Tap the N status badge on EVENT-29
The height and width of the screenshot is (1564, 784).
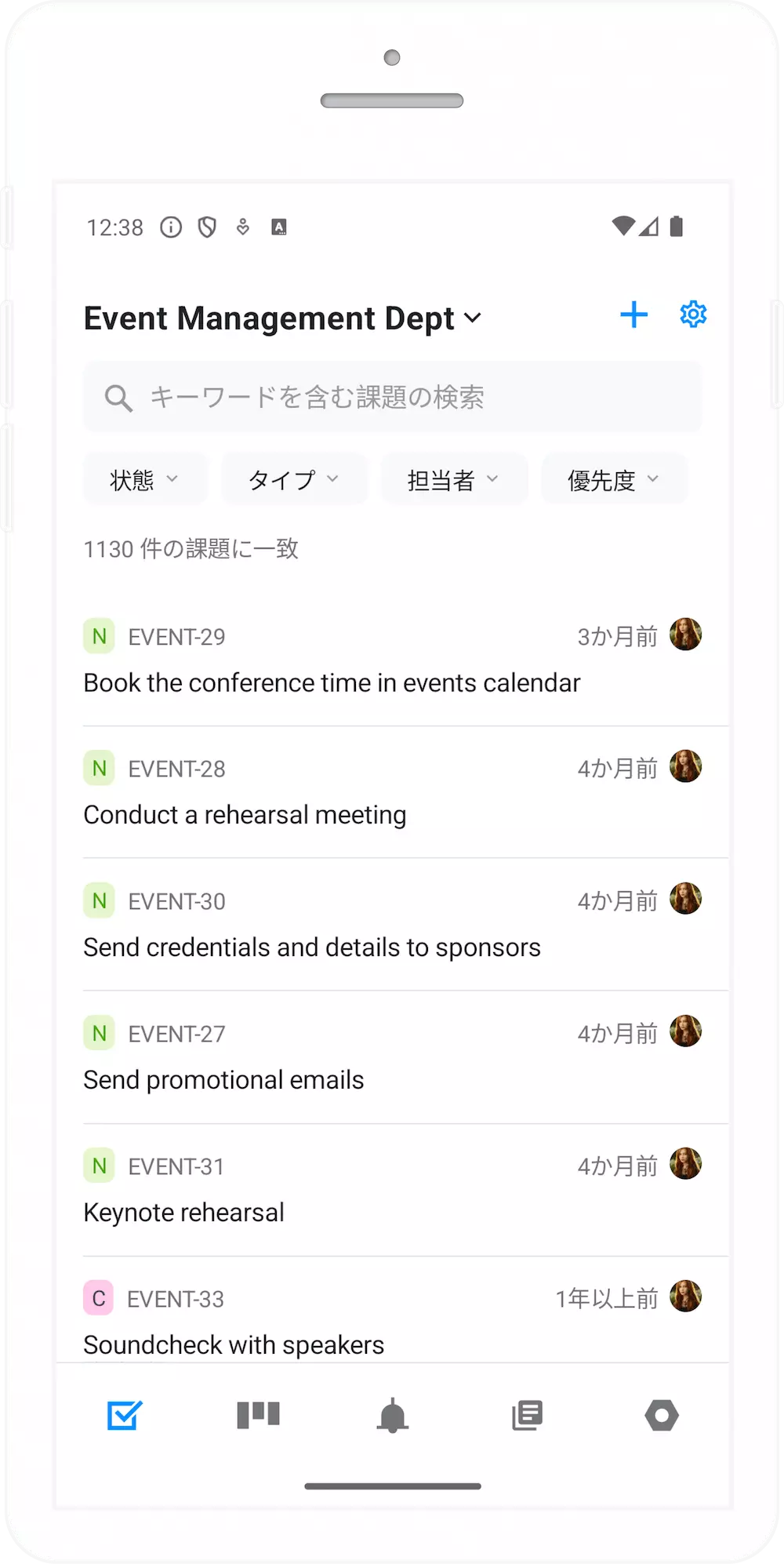click(x=98, y=636)
